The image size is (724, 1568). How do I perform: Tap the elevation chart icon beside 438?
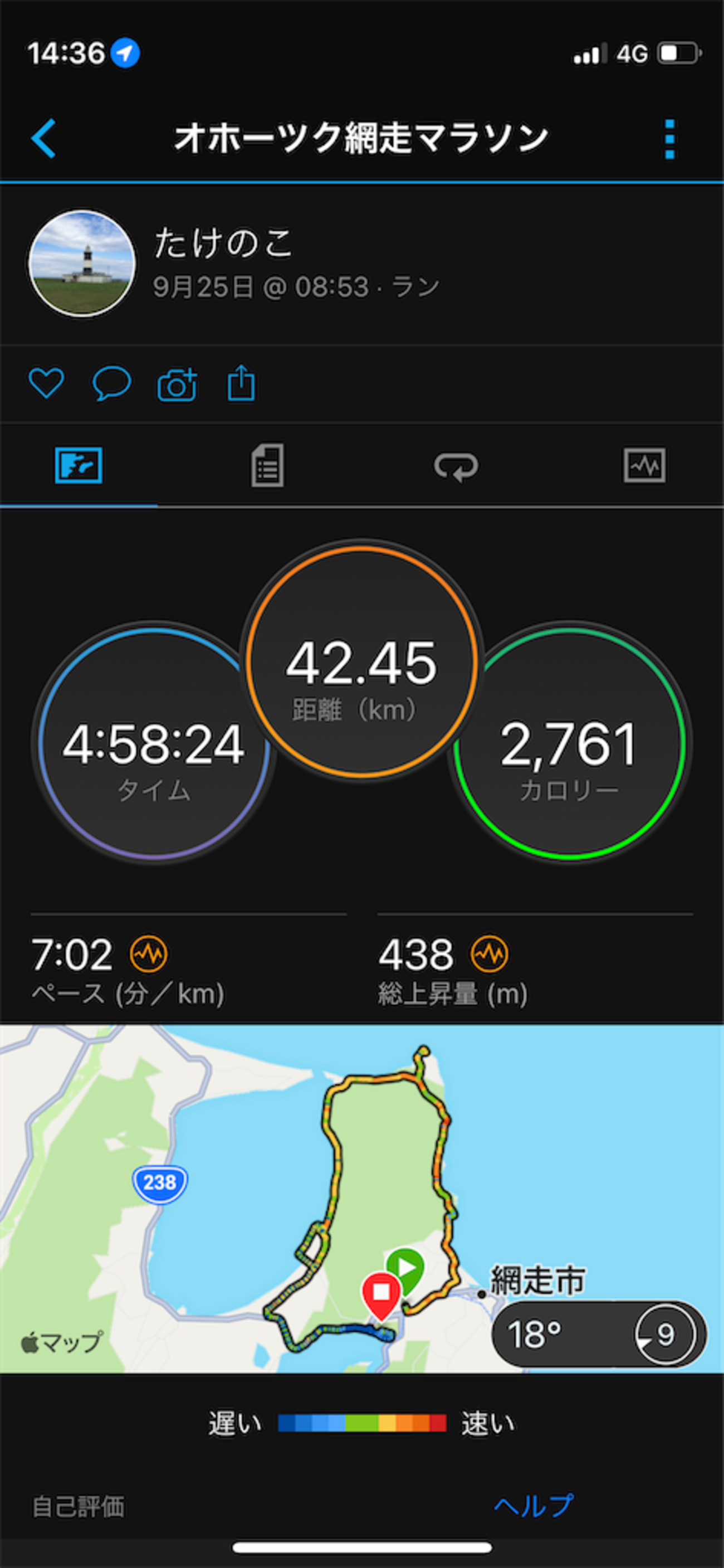click(x=490, y=953)
